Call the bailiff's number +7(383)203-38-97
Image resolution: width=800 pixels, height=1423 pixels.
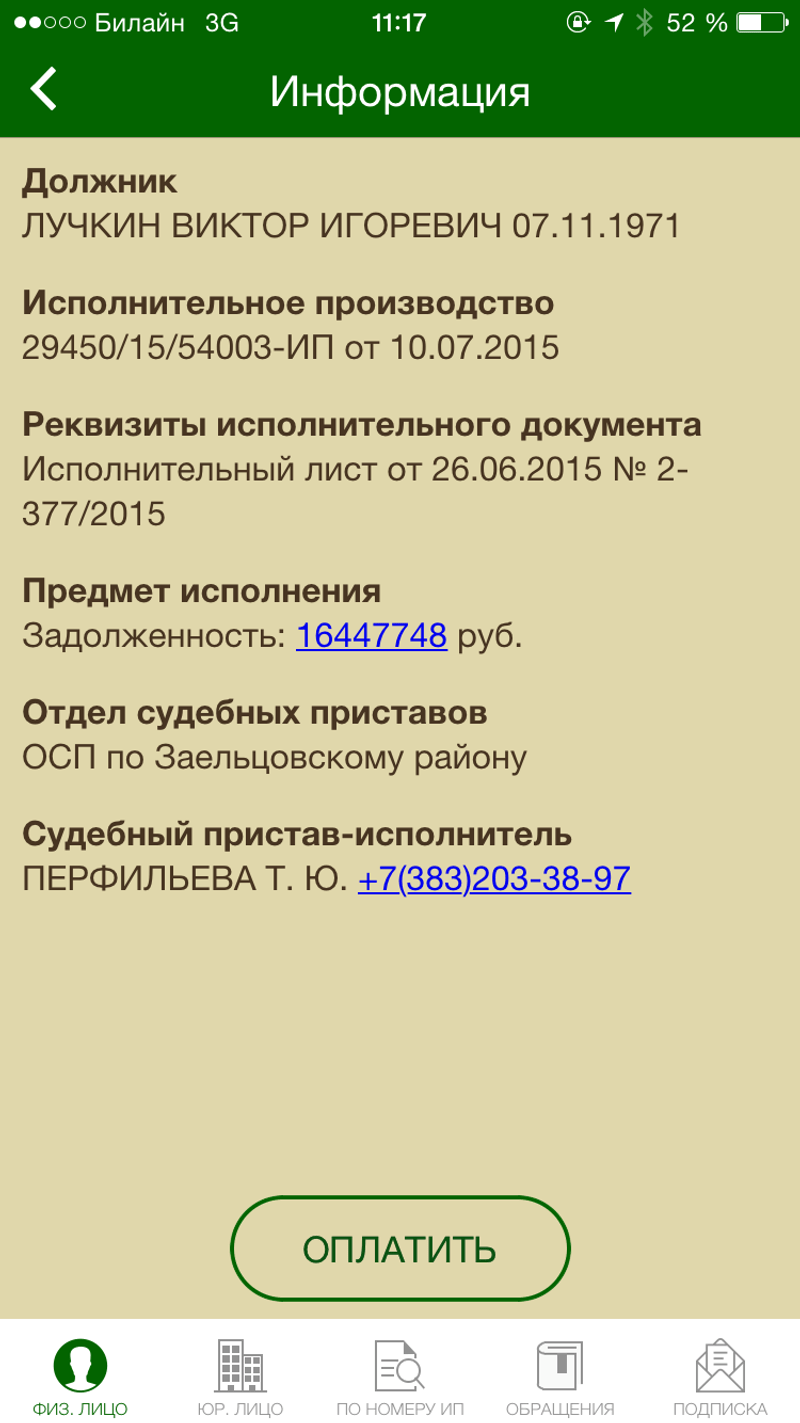pyautogui.click(x=494, y=879)
